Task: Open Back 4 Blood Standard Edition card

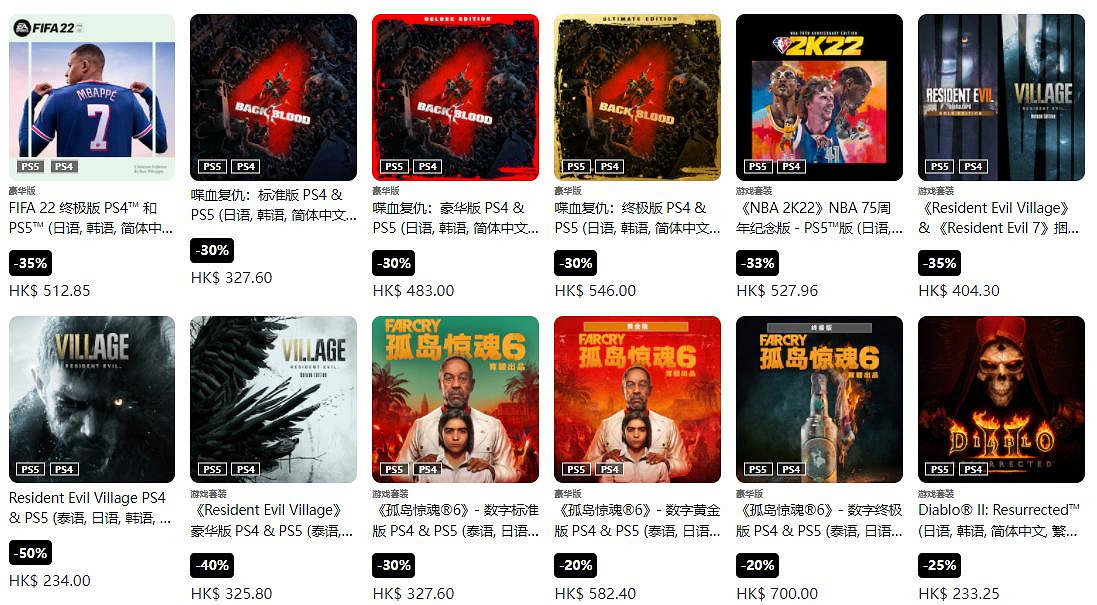Action: [273, 97]
